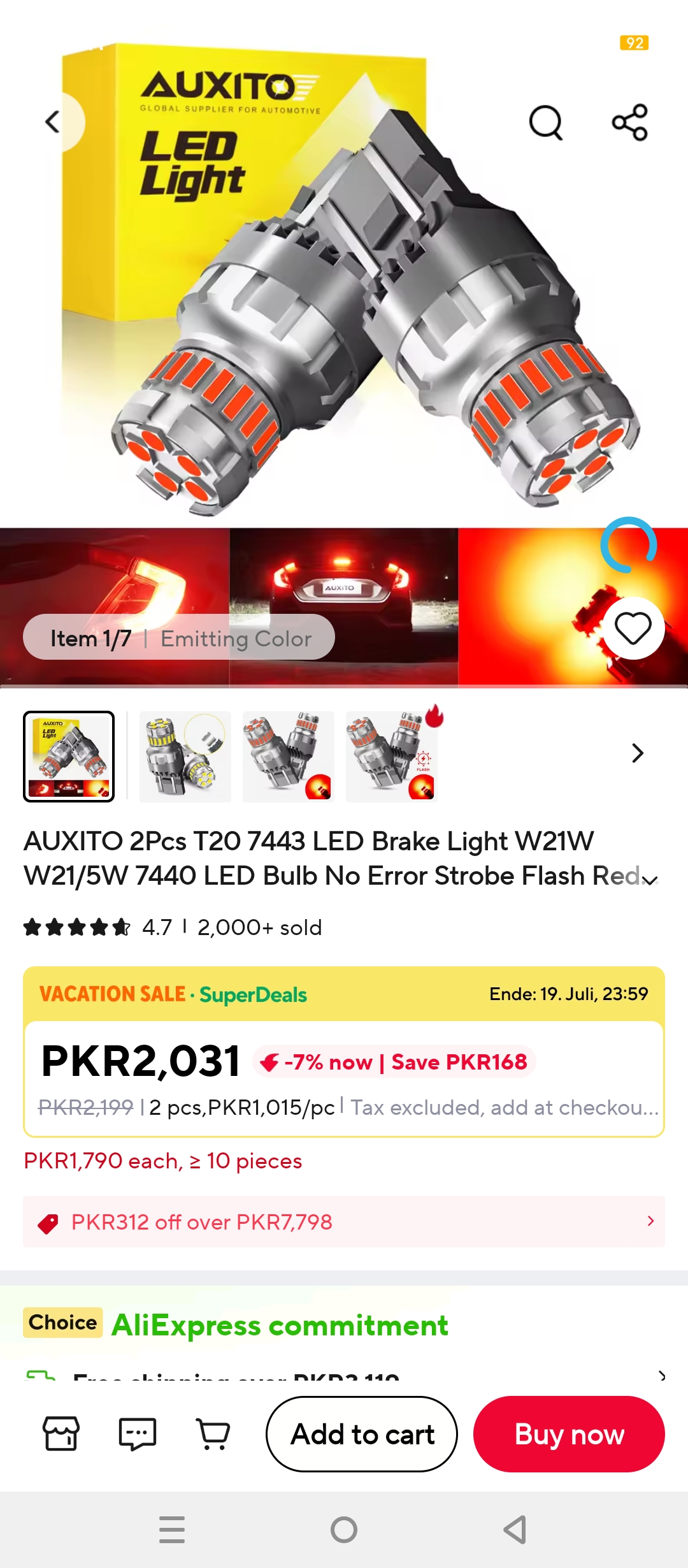Open the PKR312 off over PKR7,798 coupon
688x1568 pixels.
pos(344,1221)
